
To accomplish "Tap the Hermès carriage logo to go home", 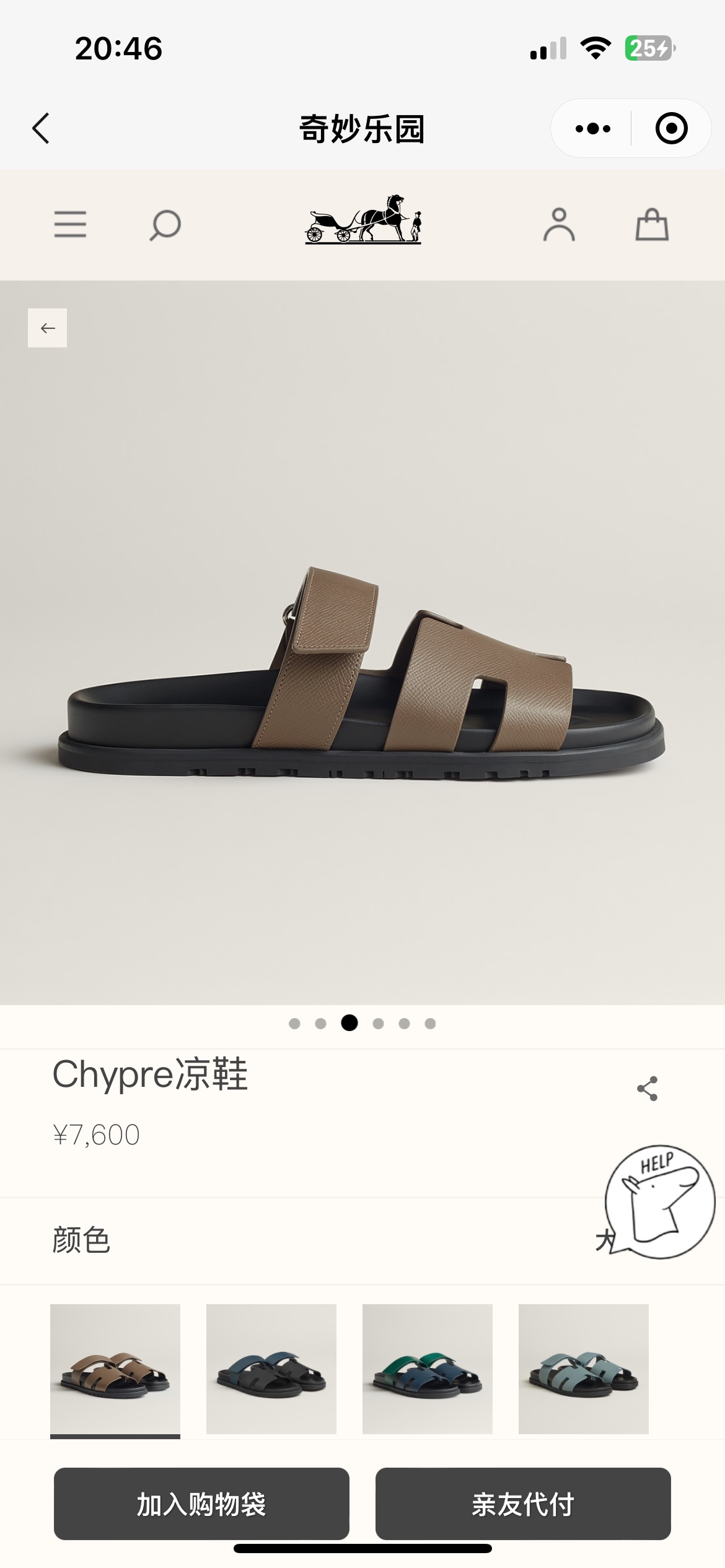I will pyautogui.click(x=363, y=219).
